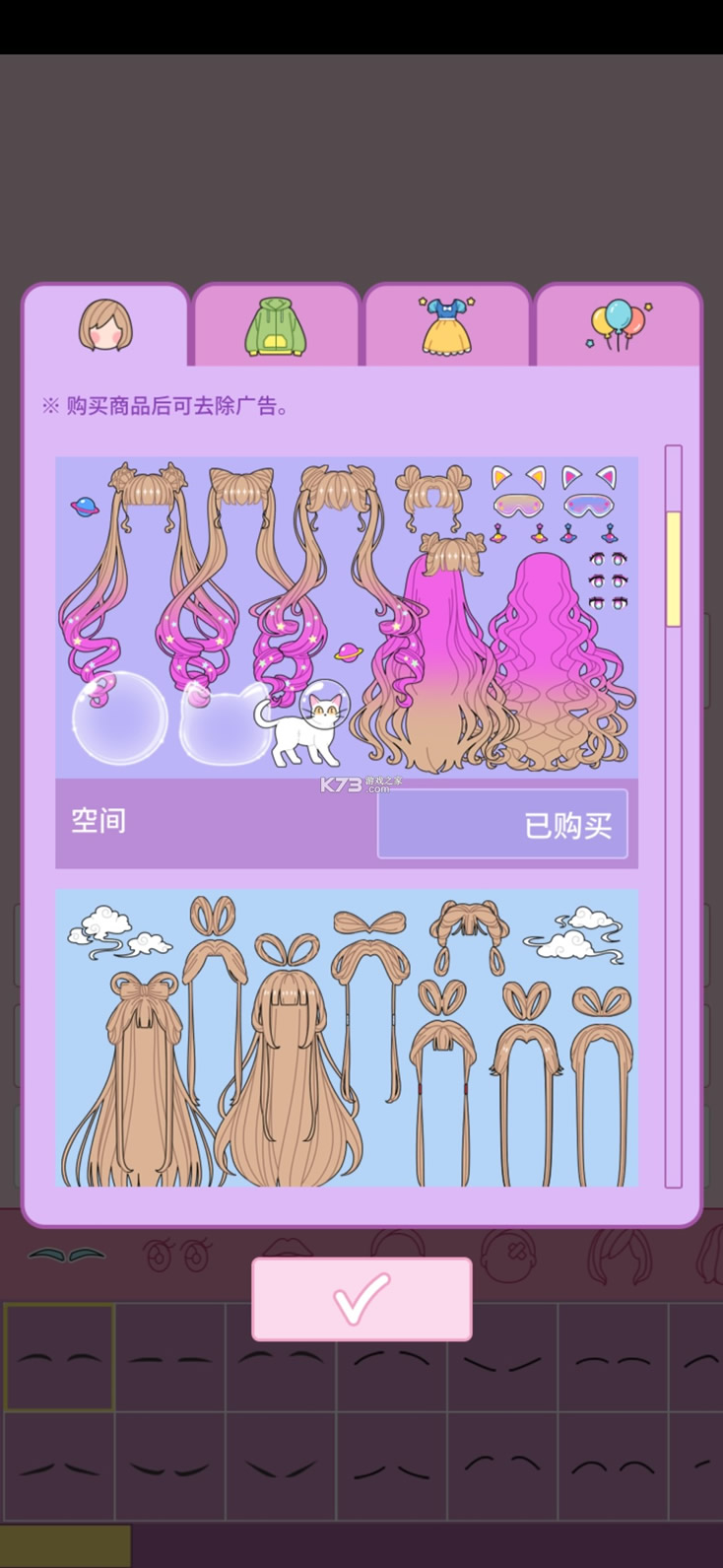The width and height of the screenshot is (723, 1568).
Task: Open the bow hairstyle pack with clouds
Action: [x=346, y=1037]
